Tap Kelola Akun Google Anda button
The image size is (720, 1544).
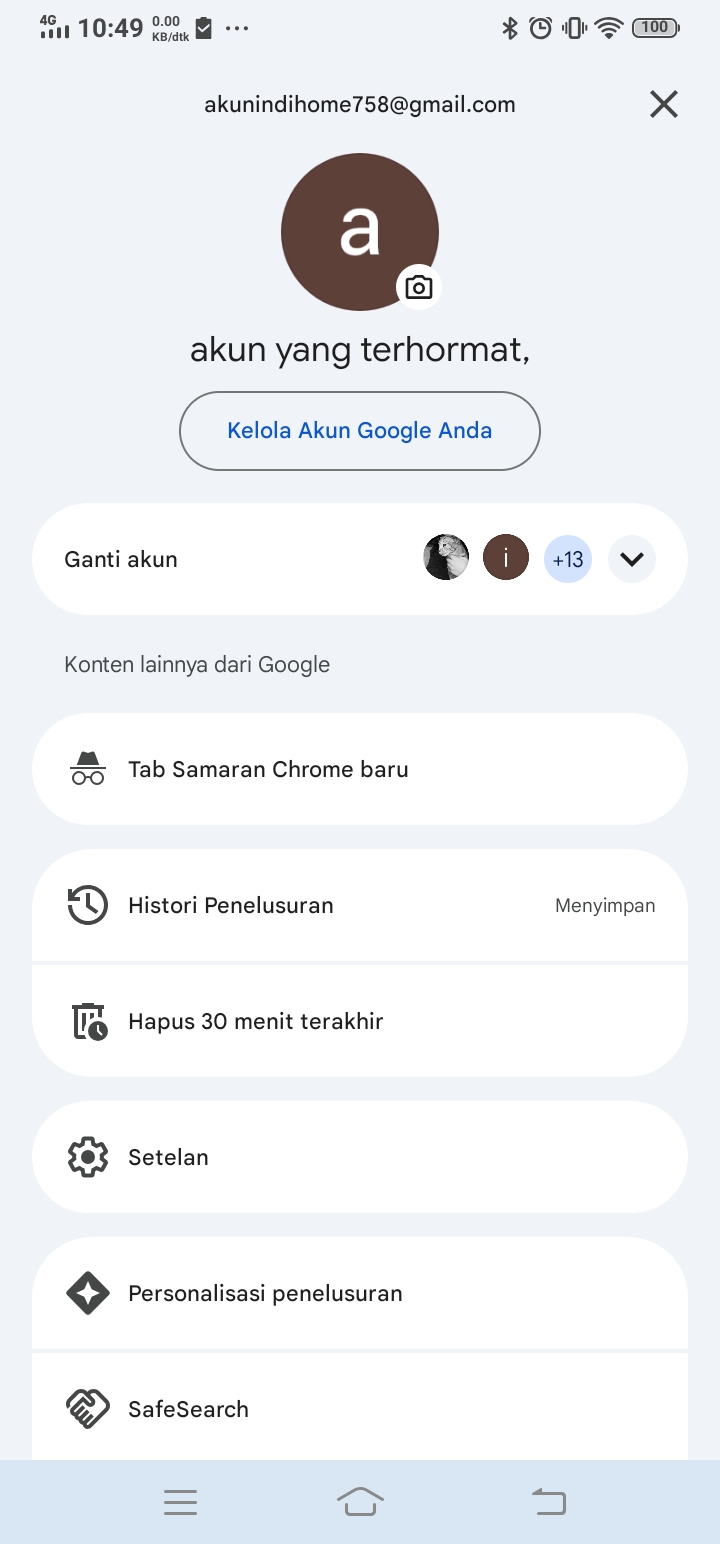tap(360, 431)
